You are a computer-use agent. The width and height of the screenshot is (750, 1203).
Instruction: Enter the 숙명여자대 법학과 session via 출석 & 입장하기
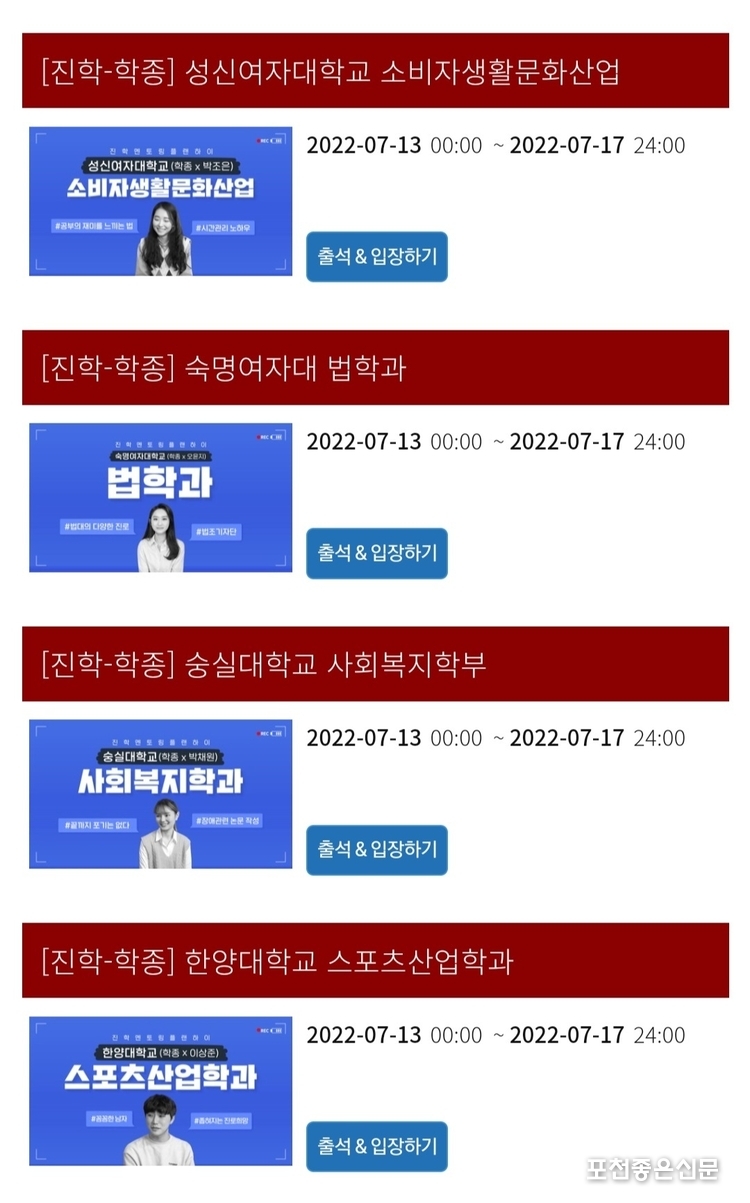pos(377,553)
